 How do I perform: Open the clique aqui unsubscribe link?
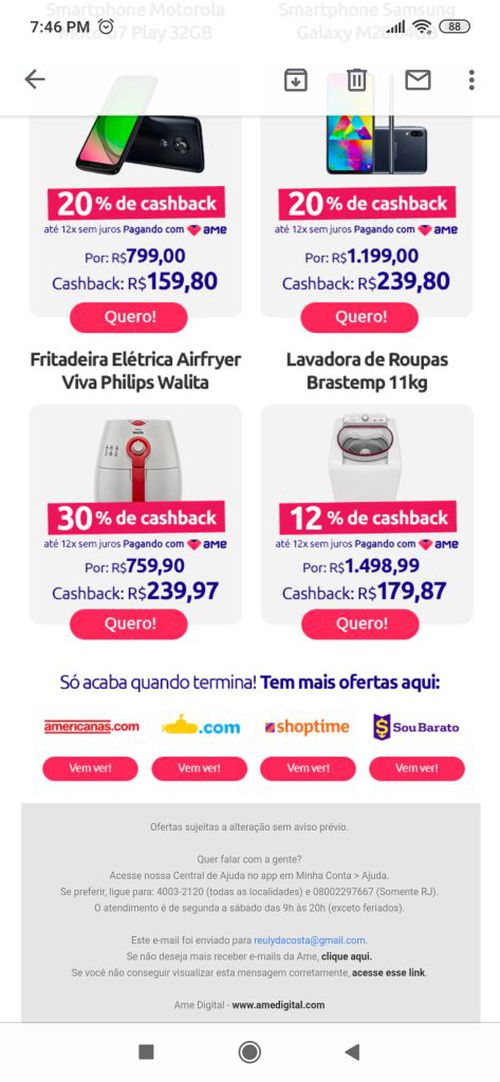[346, 956]
